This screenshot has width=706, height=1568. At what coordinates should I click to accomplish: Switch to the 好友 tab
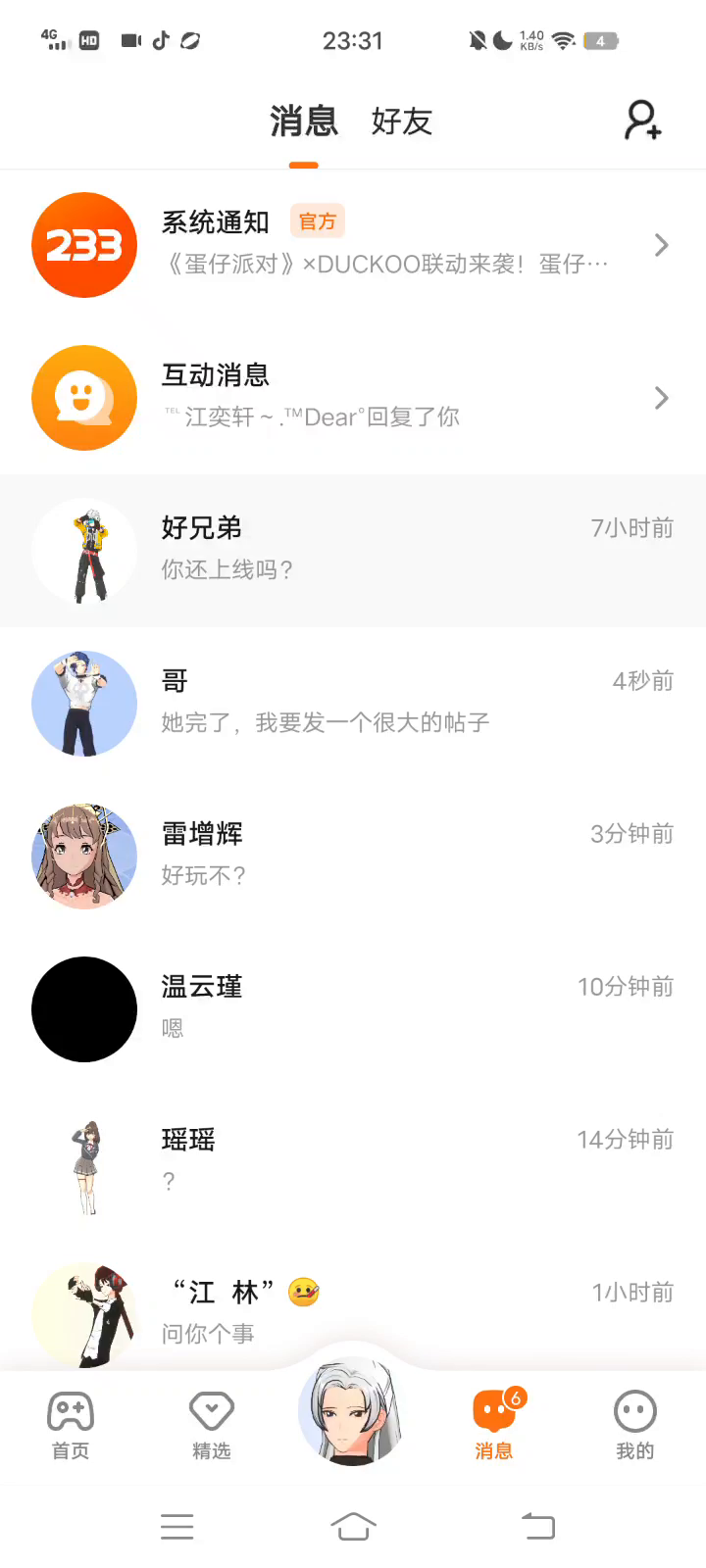pyautogui.click(x=401, y=122)
